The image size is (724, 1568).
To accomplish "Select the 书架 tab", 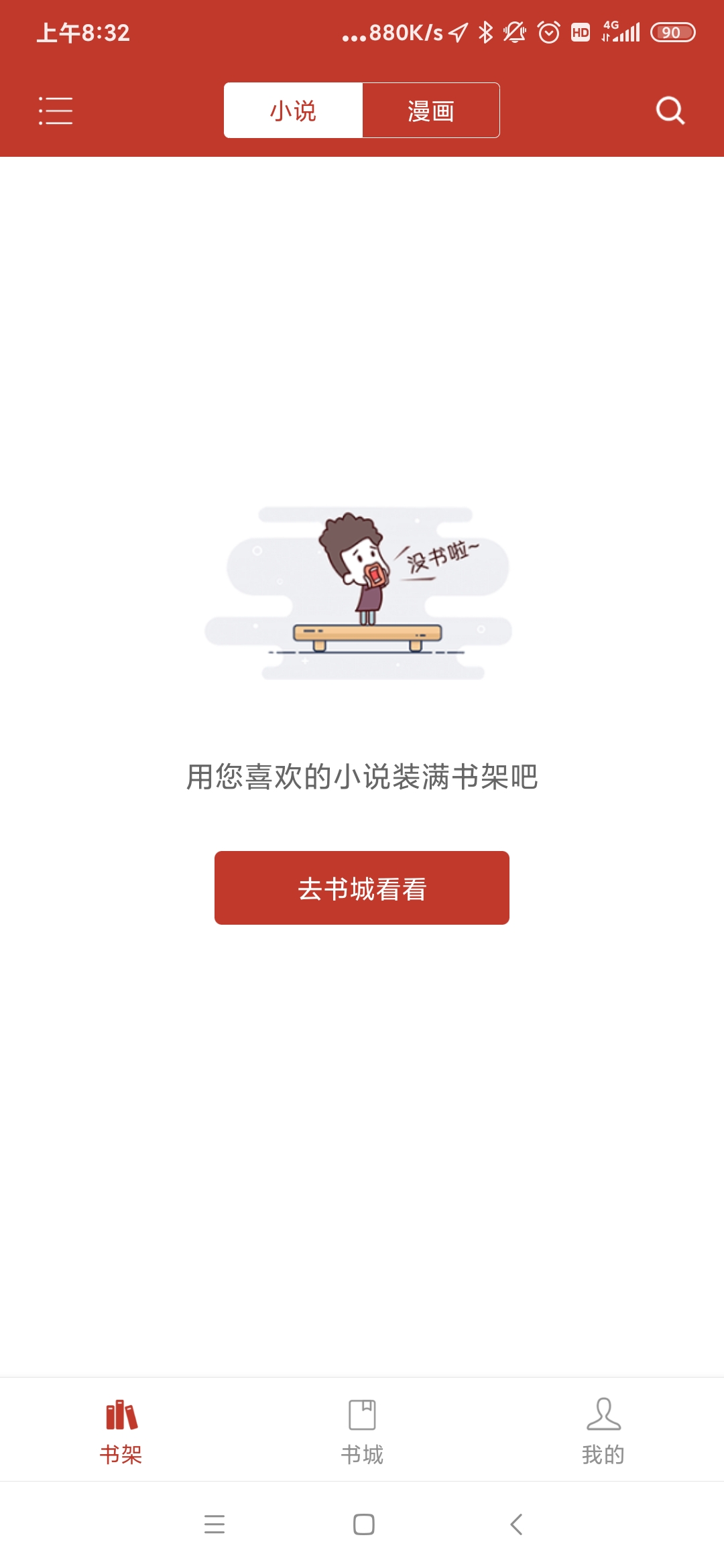I will tap(121, 1431).
